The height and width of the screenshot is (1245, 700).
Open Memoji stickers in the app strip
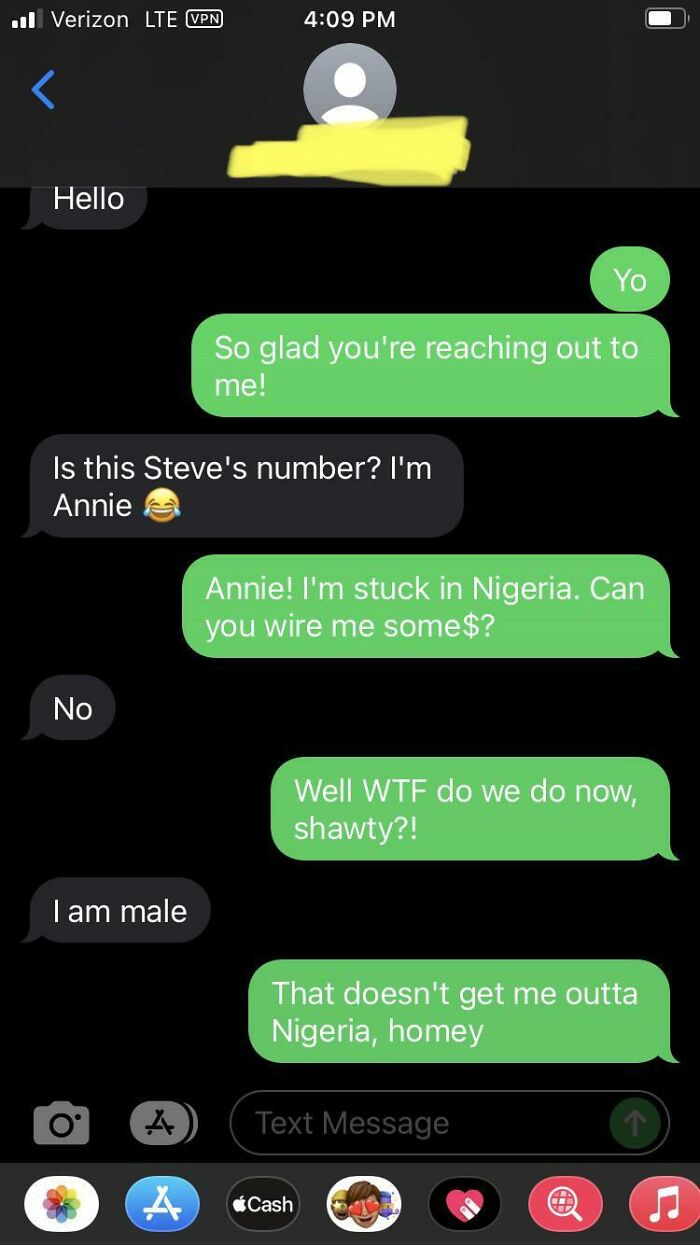click(x=364, y=1204)
